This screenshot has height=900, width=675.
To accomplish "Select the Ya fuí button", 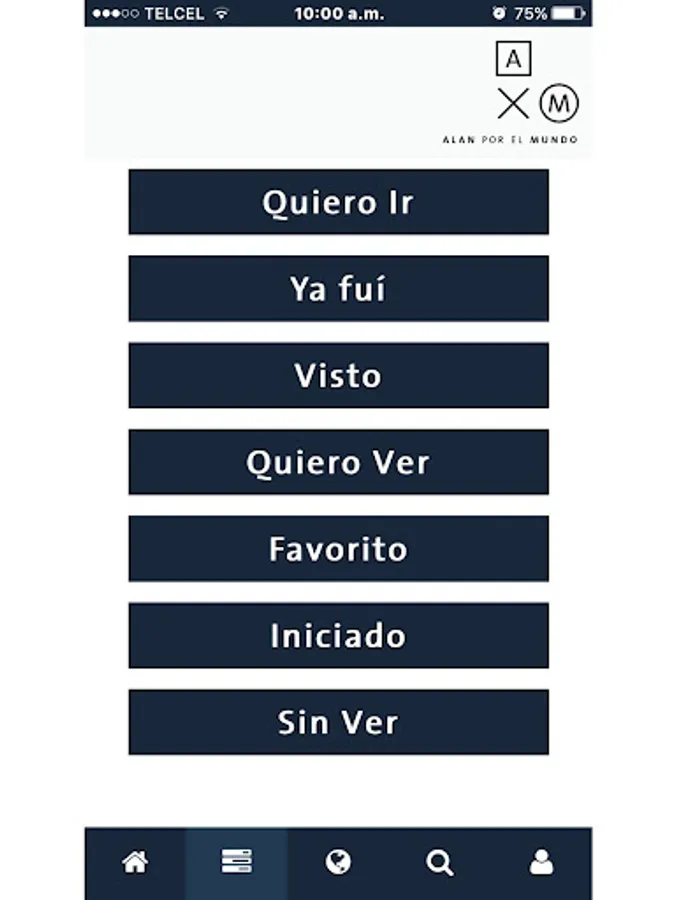I will click(x=339, y=288).
